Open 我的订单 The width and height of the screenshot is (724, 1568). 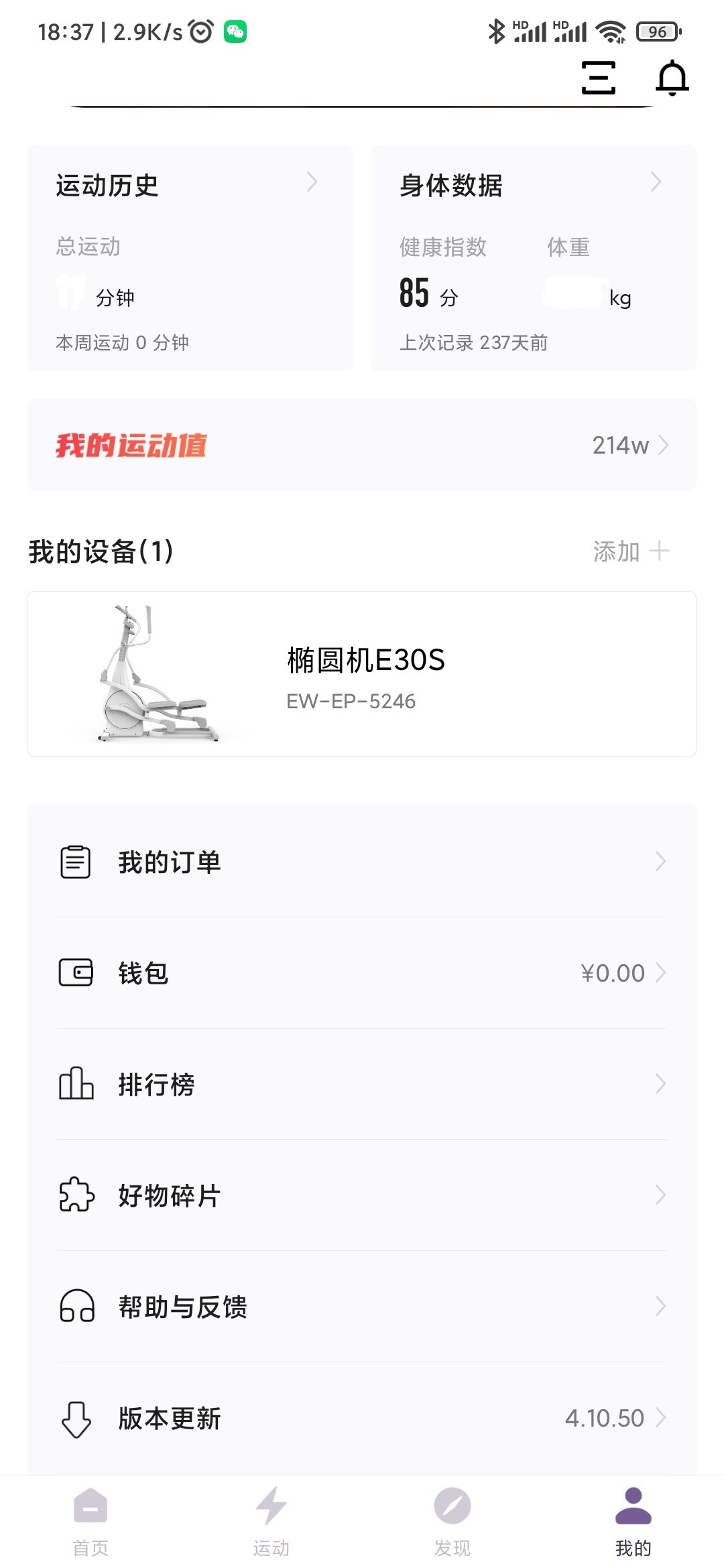362,862
